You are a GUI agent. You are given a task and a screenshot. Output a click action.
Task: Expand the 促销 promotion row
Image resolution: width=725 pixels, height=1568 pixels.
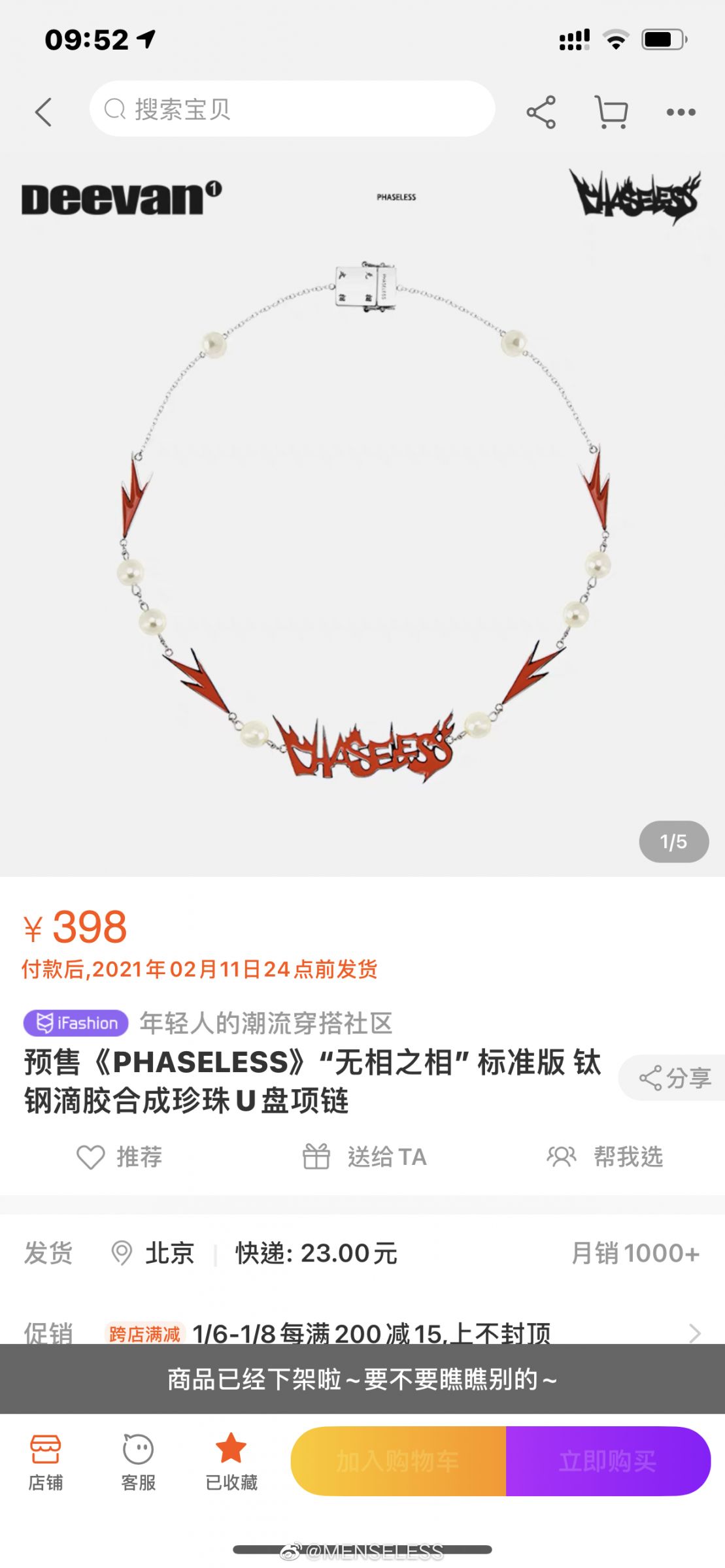coord(694,1333)
